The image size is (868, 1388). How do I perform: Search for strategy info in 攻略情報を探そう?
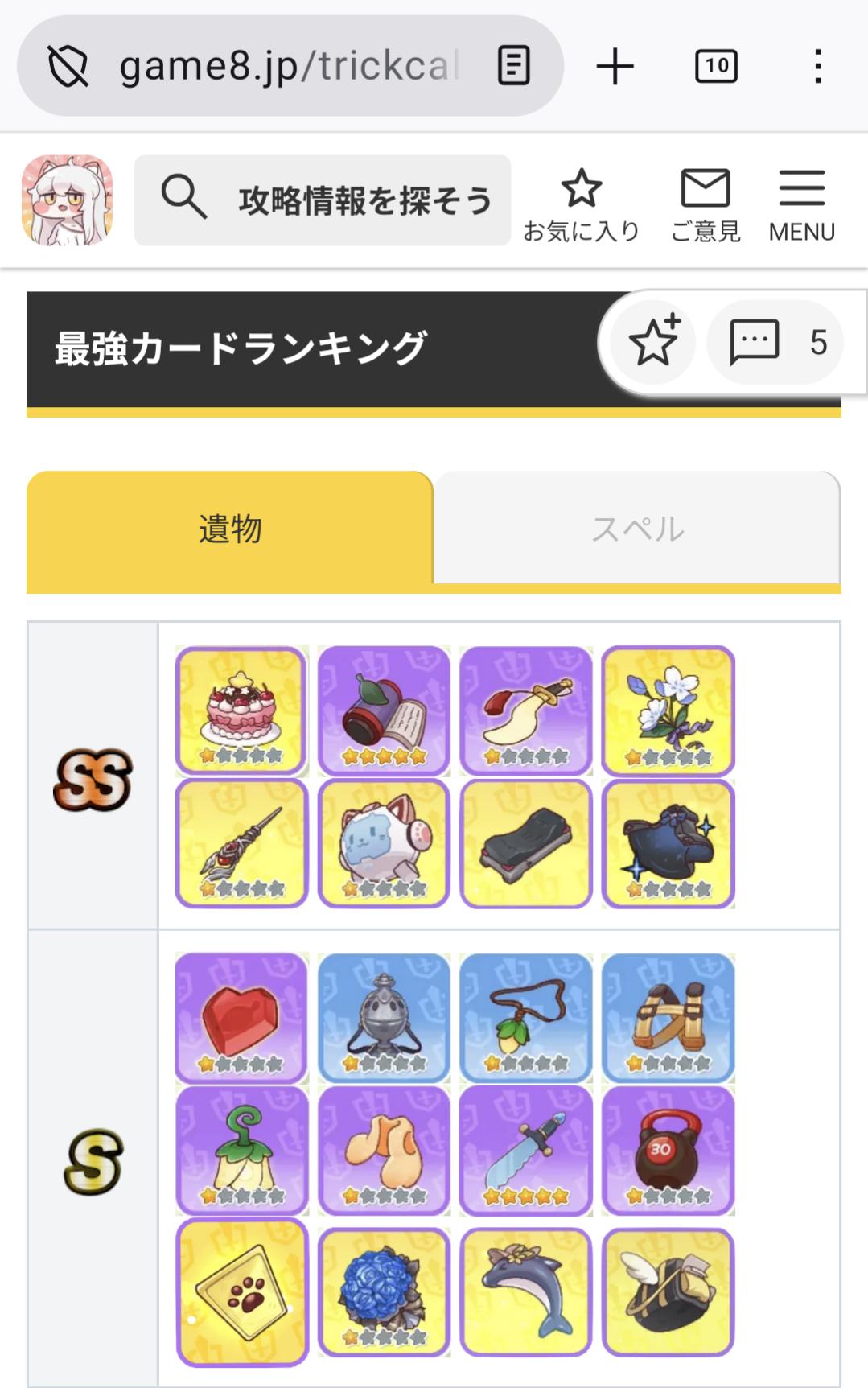tap(323, 200)
